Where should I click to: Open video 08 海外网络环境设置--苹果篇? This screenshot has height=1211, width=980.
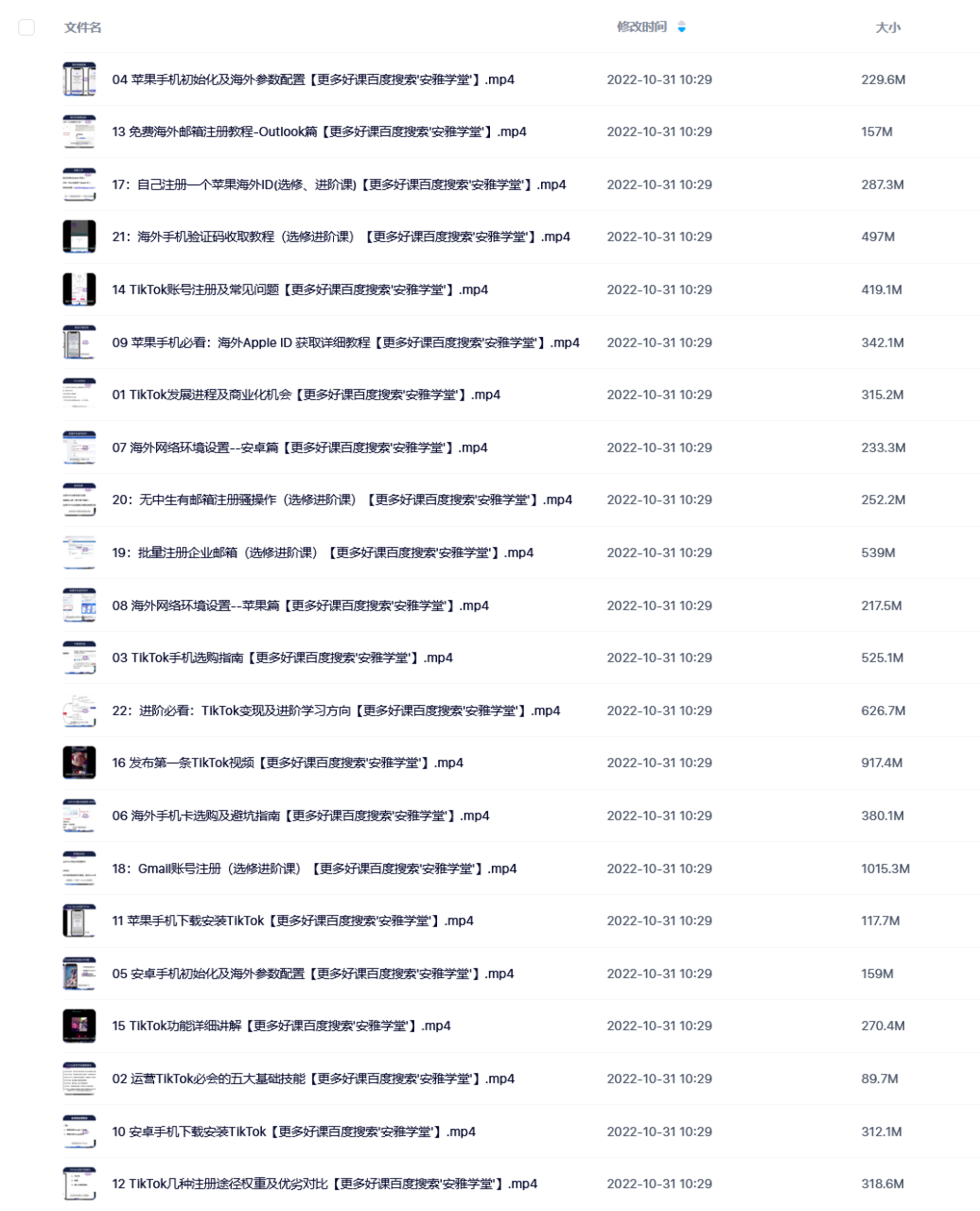click(x=300, y=605)
